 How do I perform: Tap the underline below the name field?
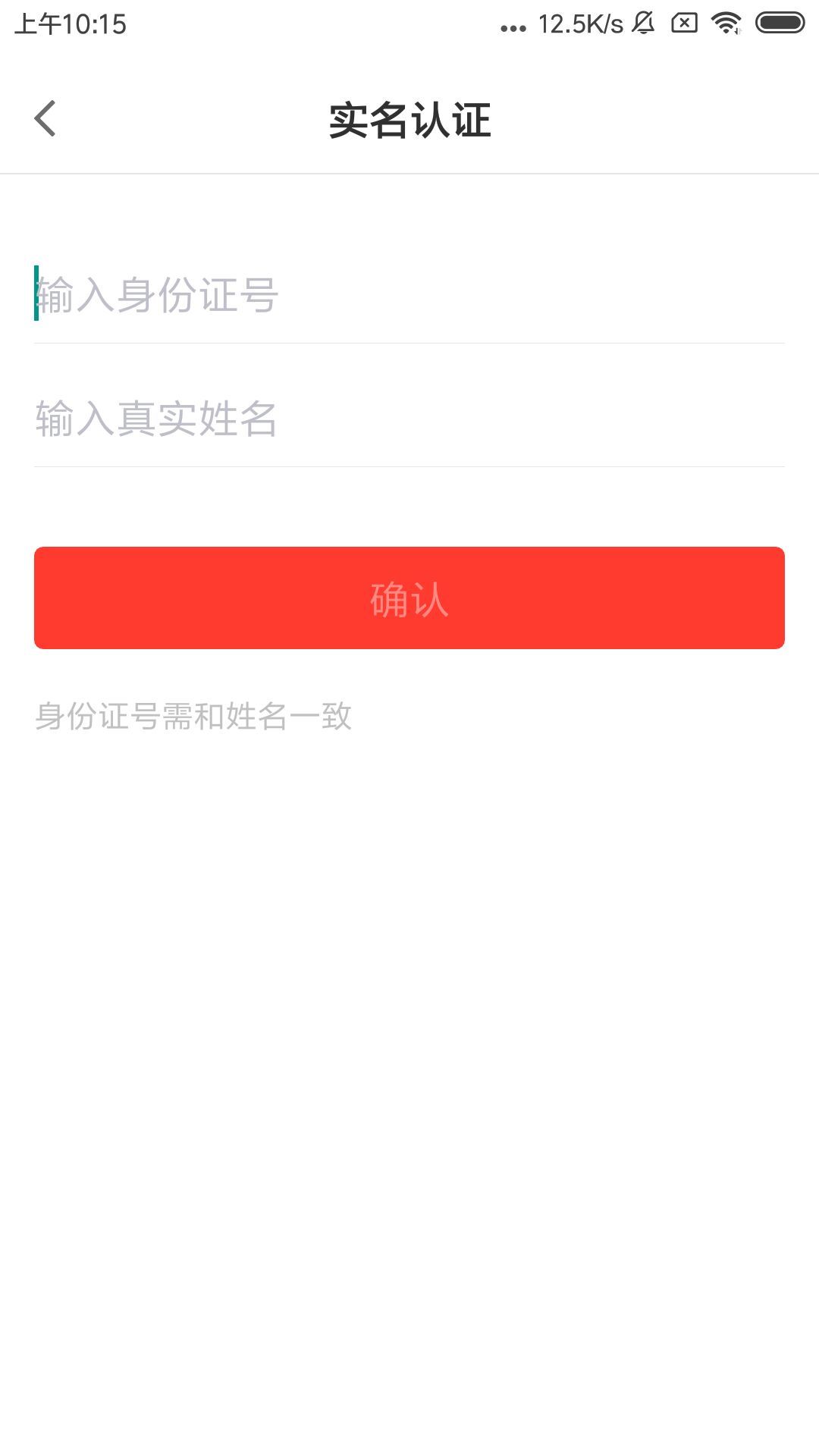click(409, 466)
